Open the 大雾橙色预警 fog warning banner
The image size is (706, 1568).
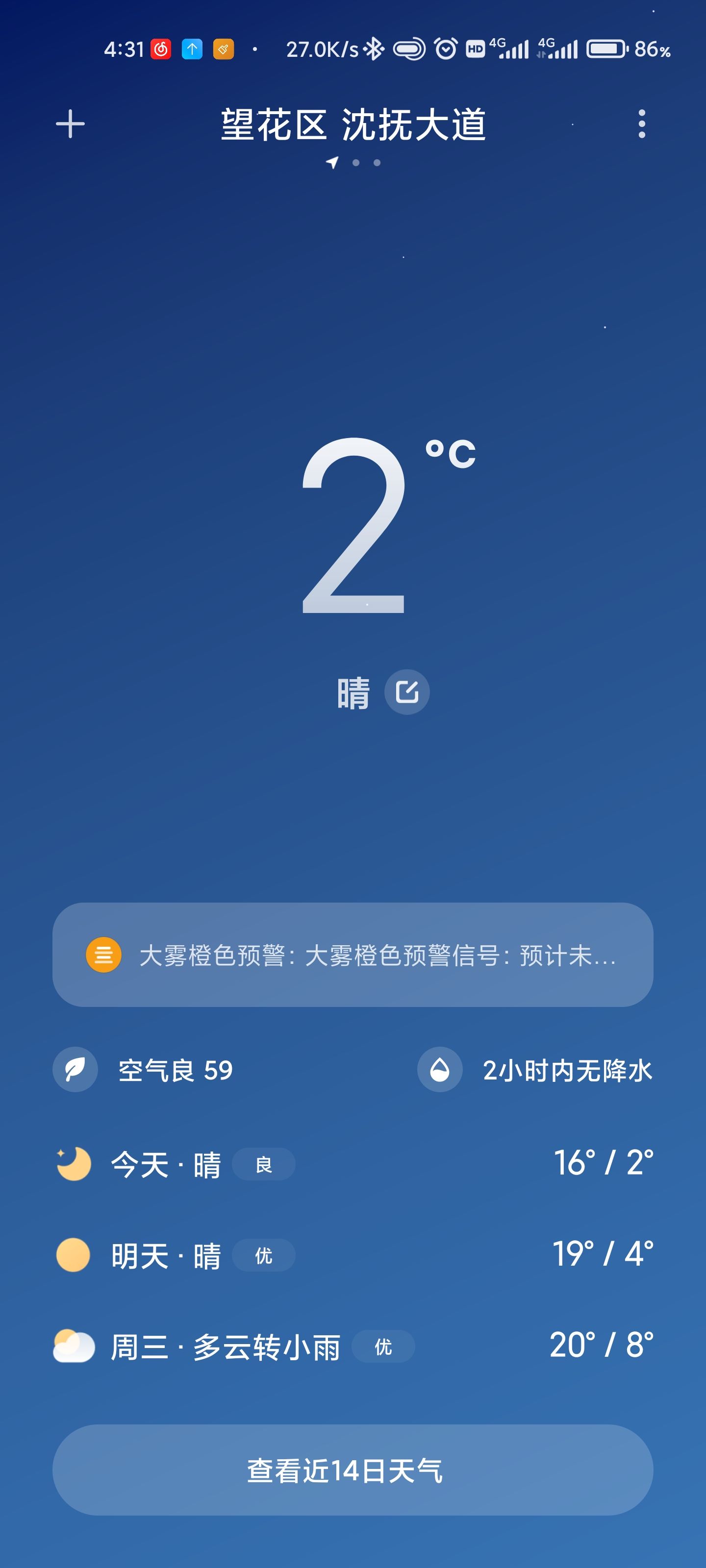pyautogui.click(x=353, y=955)
